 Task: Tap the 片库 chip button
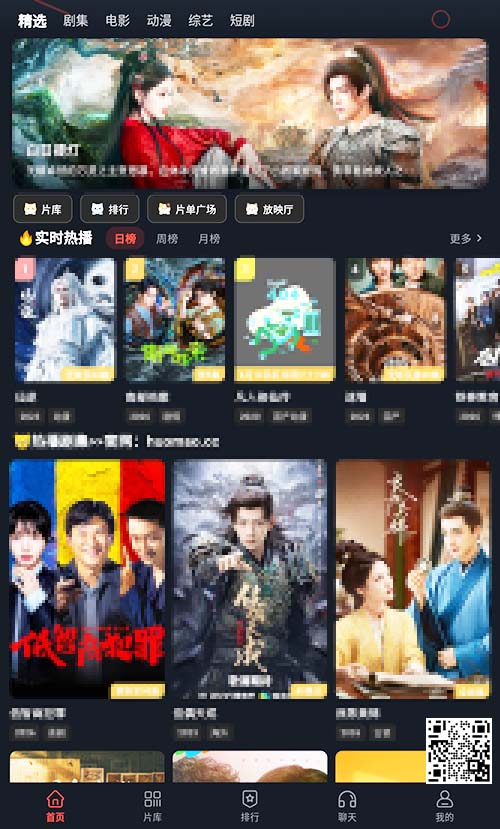pyautogui.click(x=42, y=209)
